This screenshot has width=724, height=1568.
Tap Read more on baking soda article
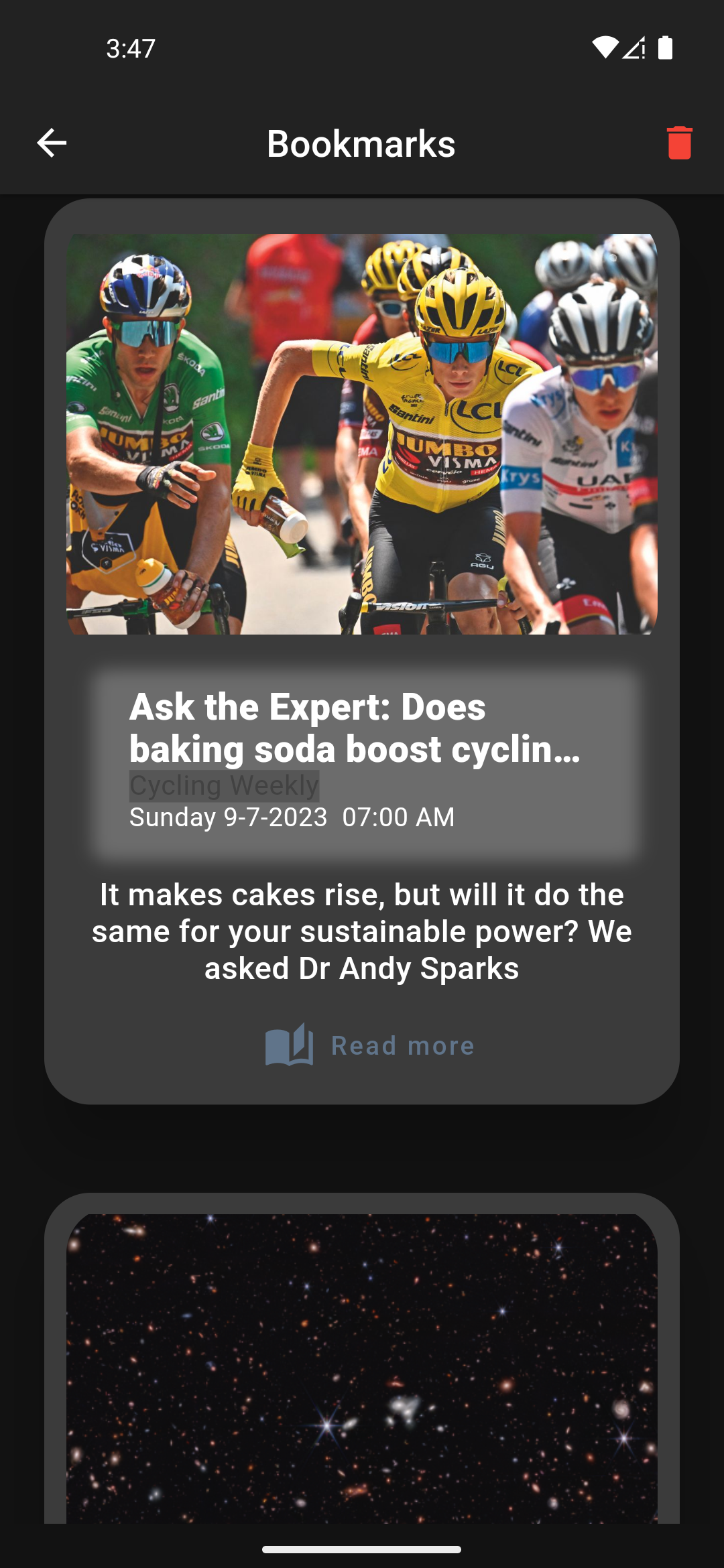point(370,1045)
